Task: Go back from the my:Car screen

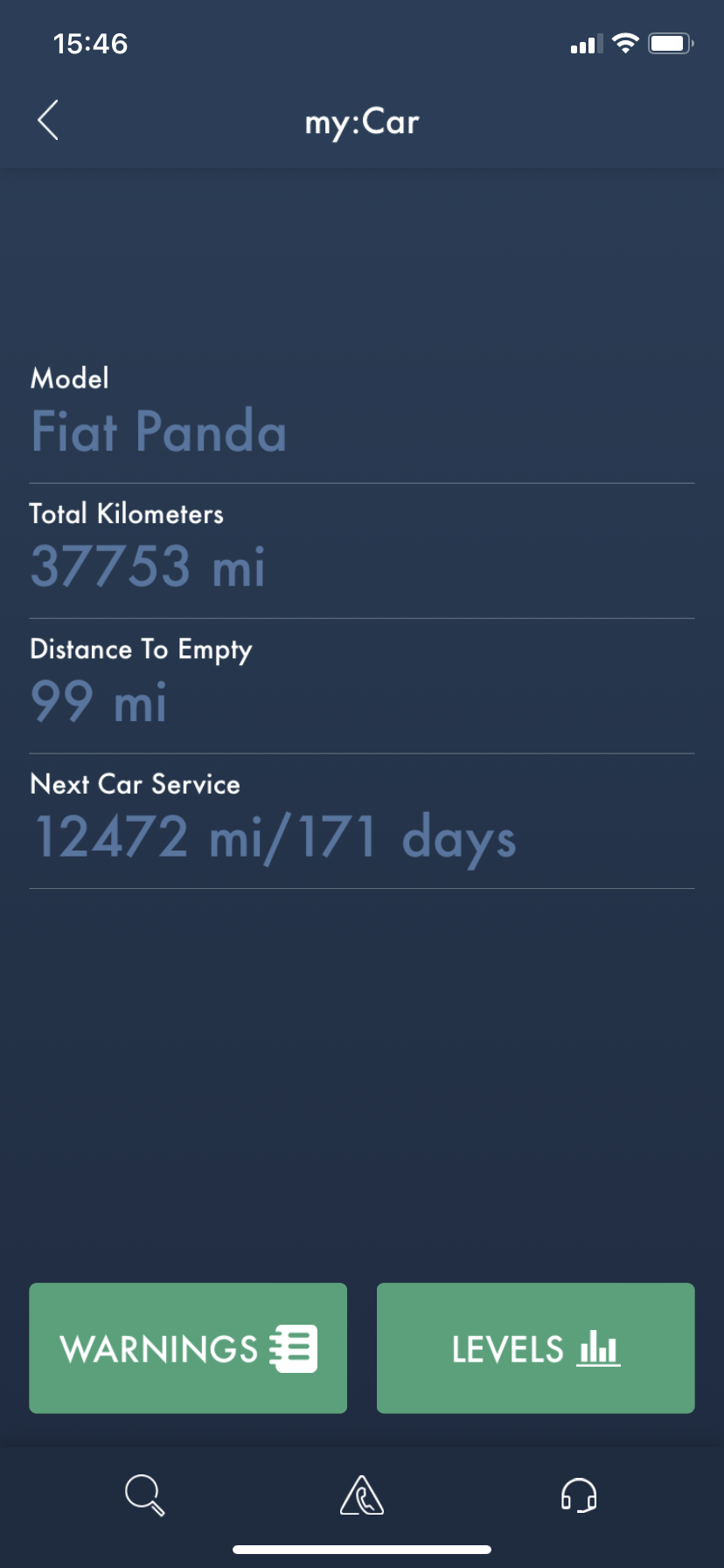Action: pyautogui.click(x=48, y=121)
